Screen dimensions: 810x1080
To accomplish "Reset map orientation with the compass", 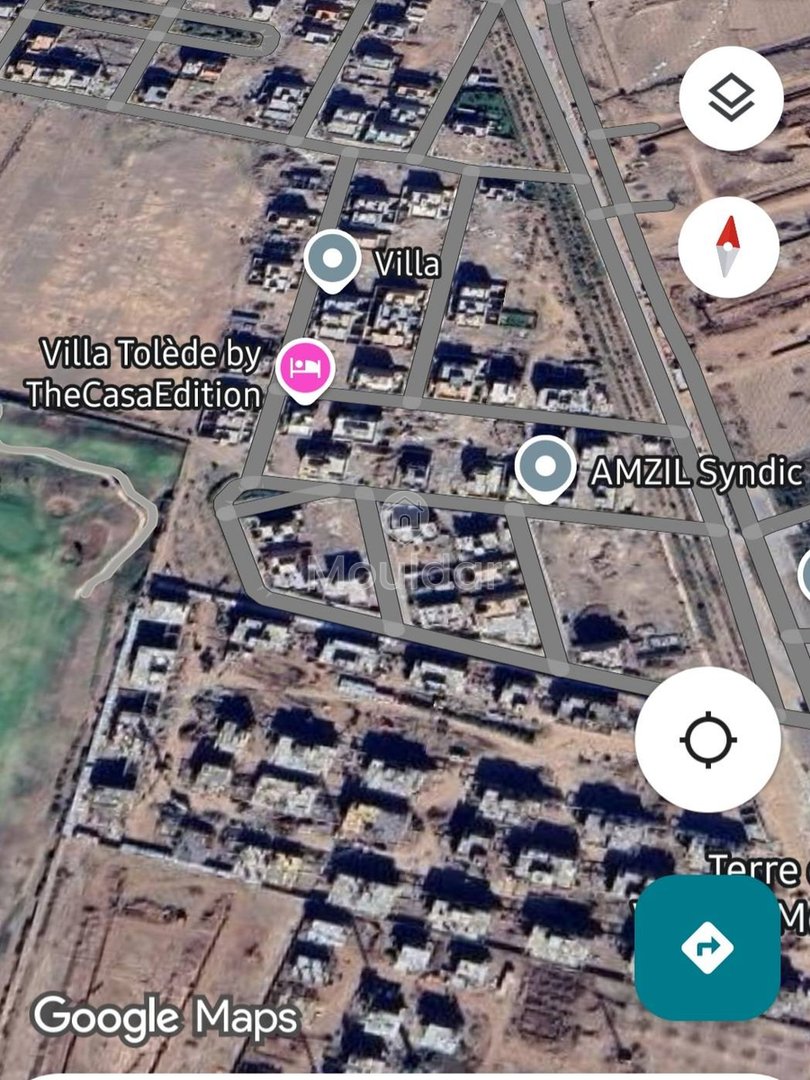I will click(x=728, y=247).
